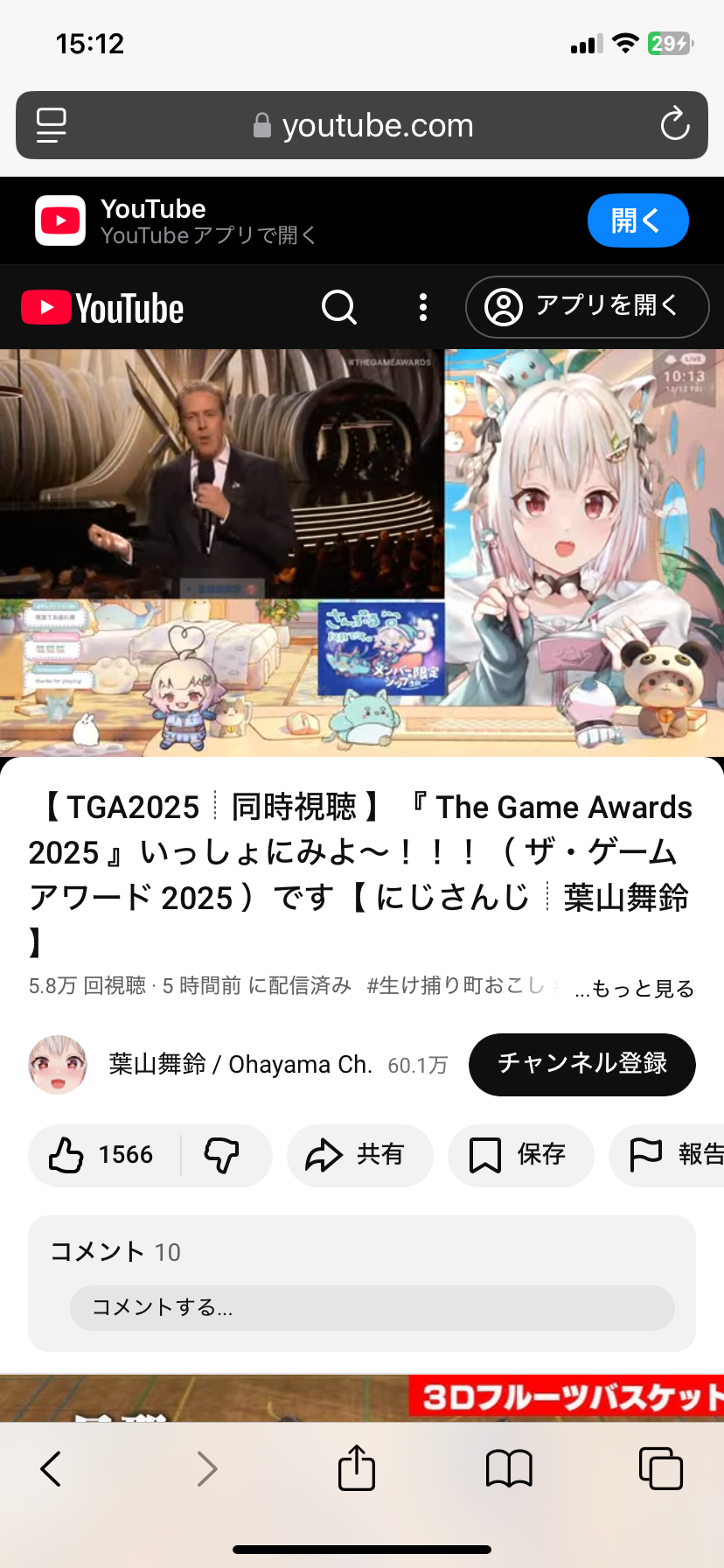Reload the page in Safari
Image resolution: width=724 pixels, height=1568 pixels.
coord(674,125)
